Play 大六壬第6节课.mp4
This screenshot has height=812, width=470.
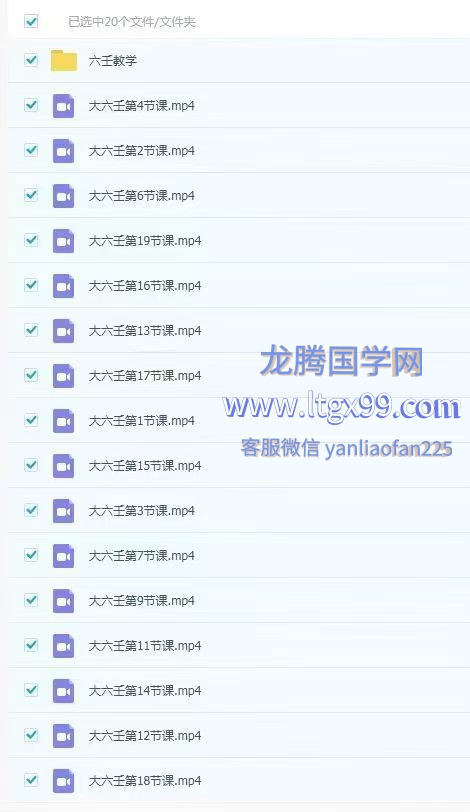pos(142,196)
